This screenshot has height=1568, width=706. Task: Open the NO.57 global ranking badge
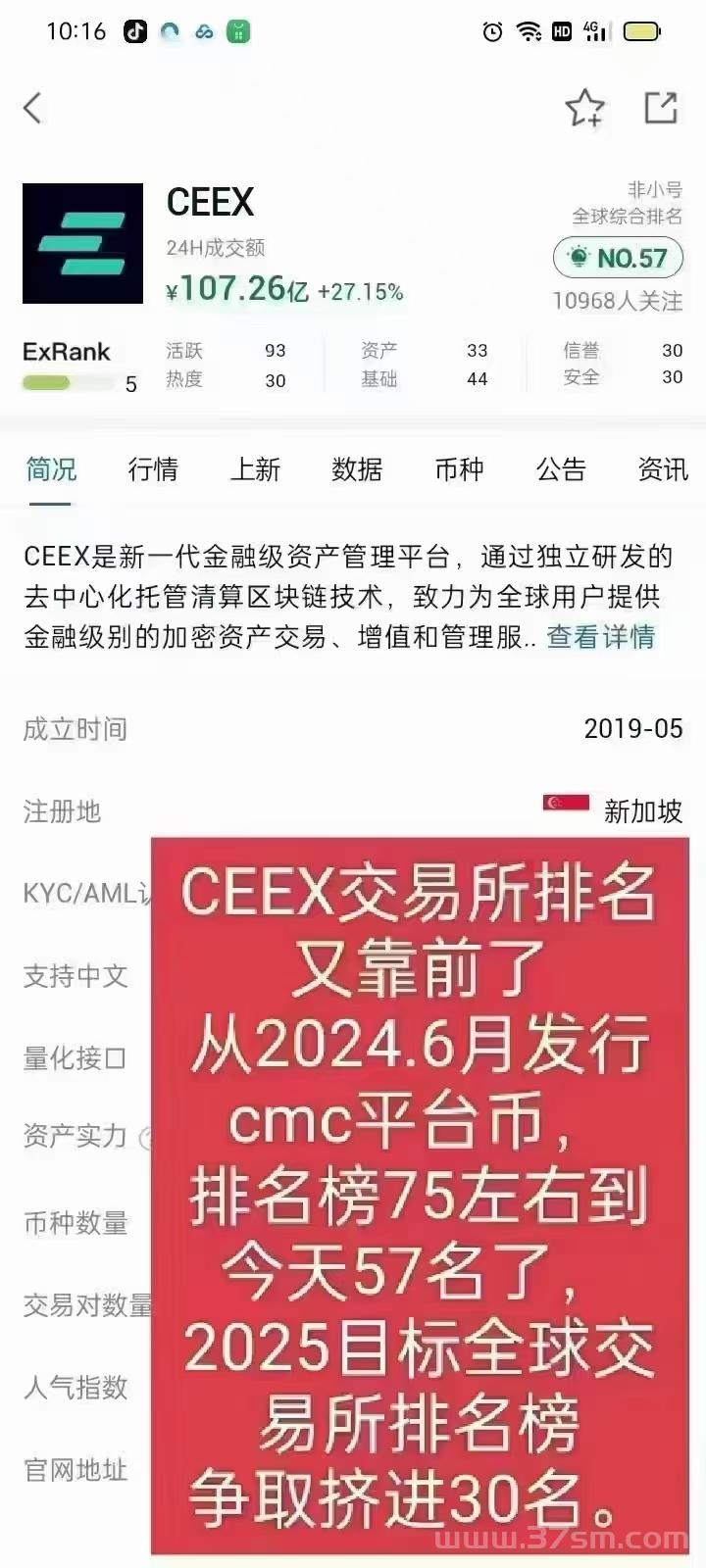click(618, 258)
